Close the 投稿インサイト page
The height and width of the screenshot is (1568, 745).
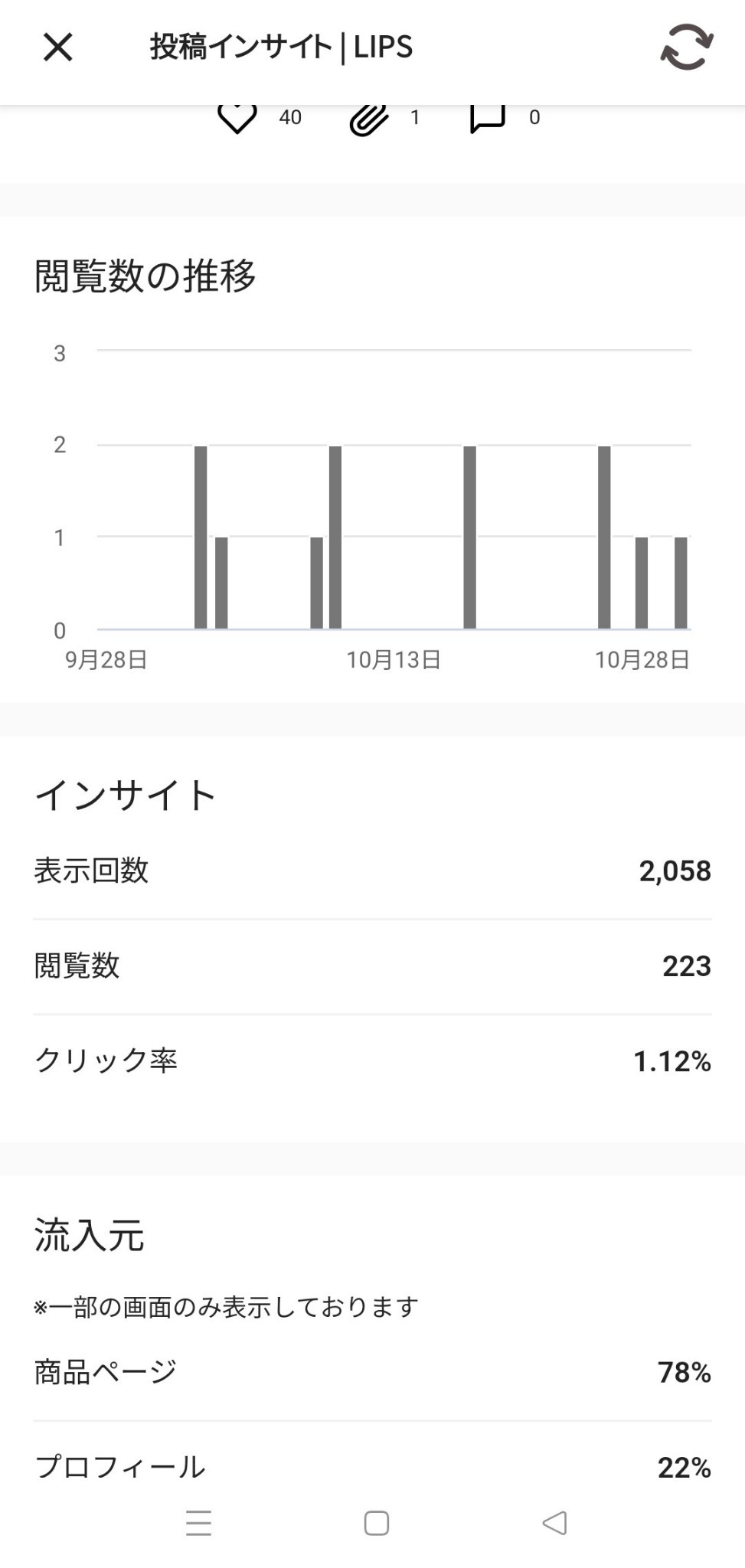(57, 47)
